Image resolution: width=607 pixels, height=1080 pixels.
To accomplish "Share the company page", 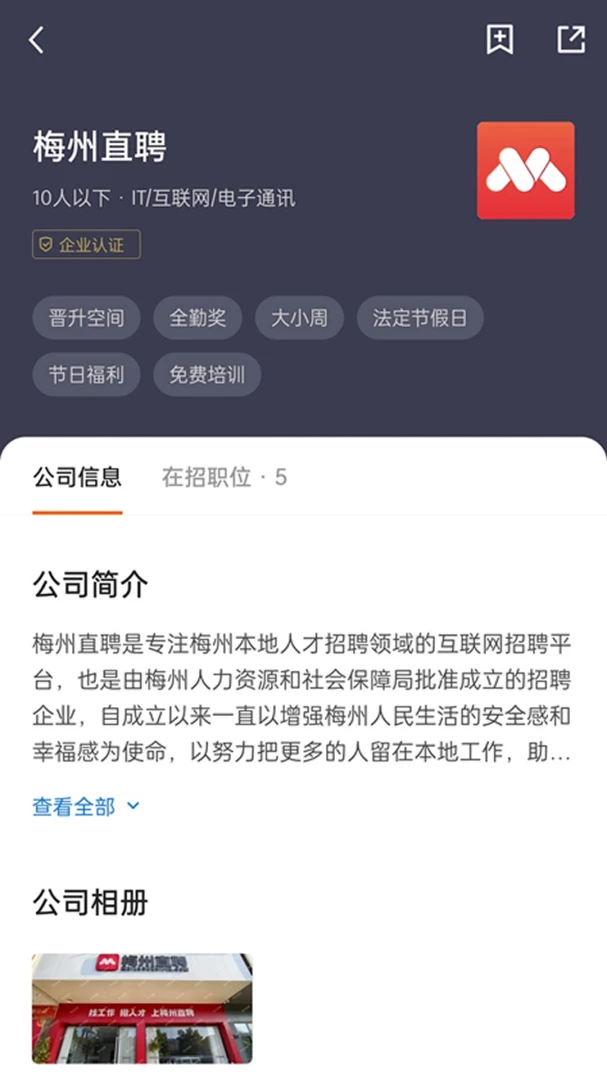I will click(x=571, y=39).
